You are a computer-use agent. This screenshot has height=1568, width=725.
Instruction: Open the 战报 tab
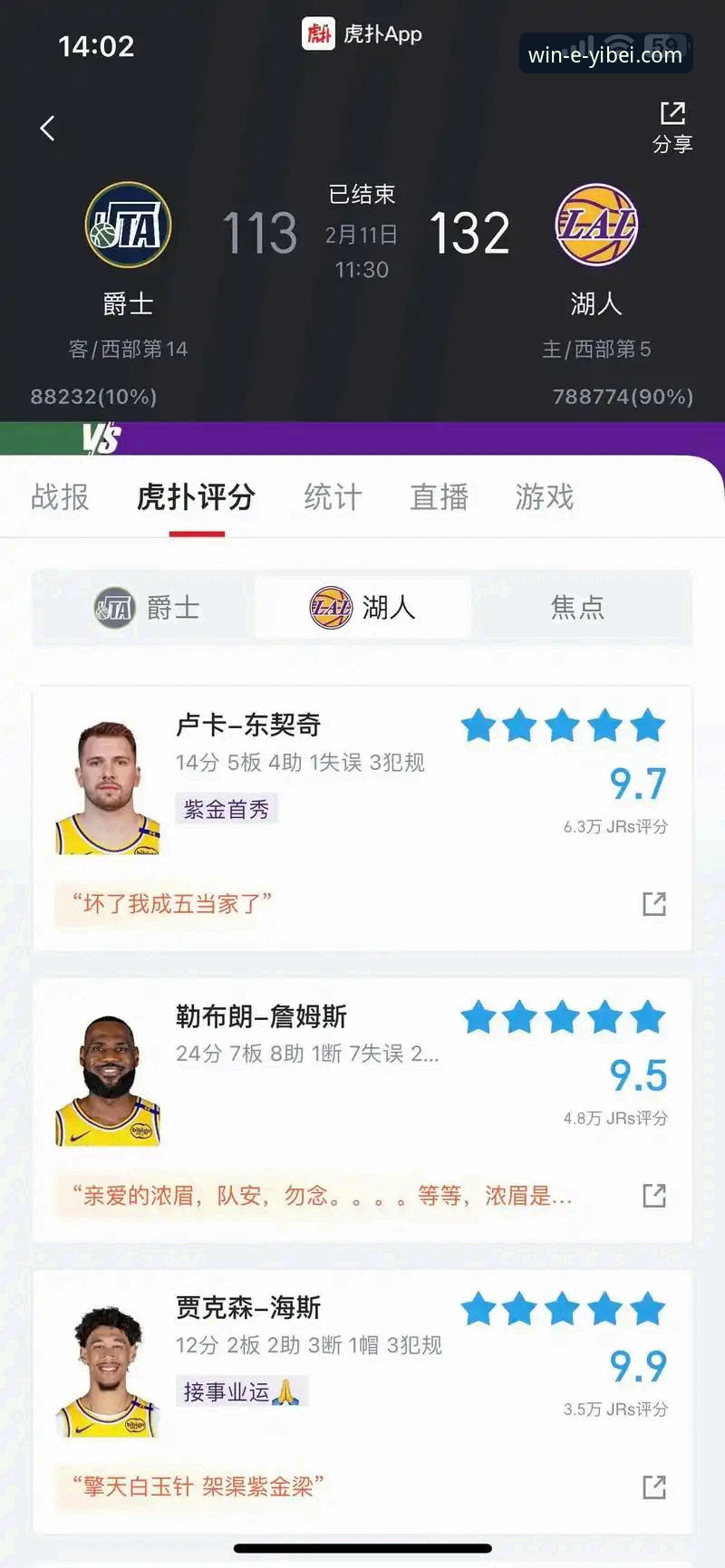click(x=59, y=497)
